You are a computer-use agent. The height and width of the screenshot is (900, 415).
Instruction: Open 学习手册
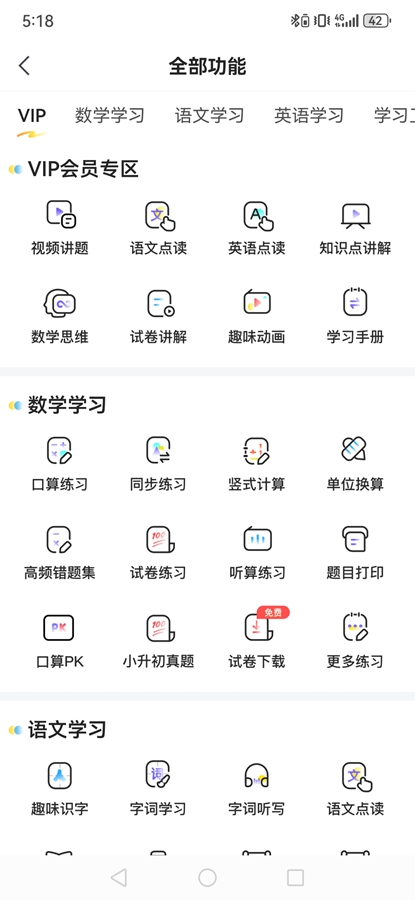[355, 316]
